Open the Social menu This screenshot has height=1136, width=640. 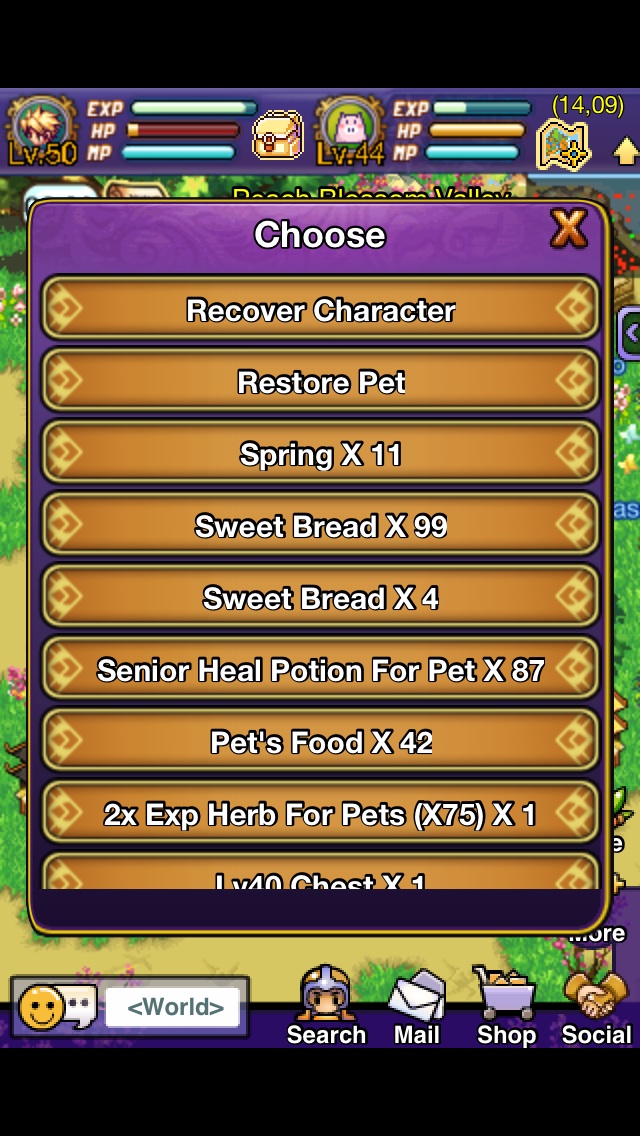click(596, 1005)
